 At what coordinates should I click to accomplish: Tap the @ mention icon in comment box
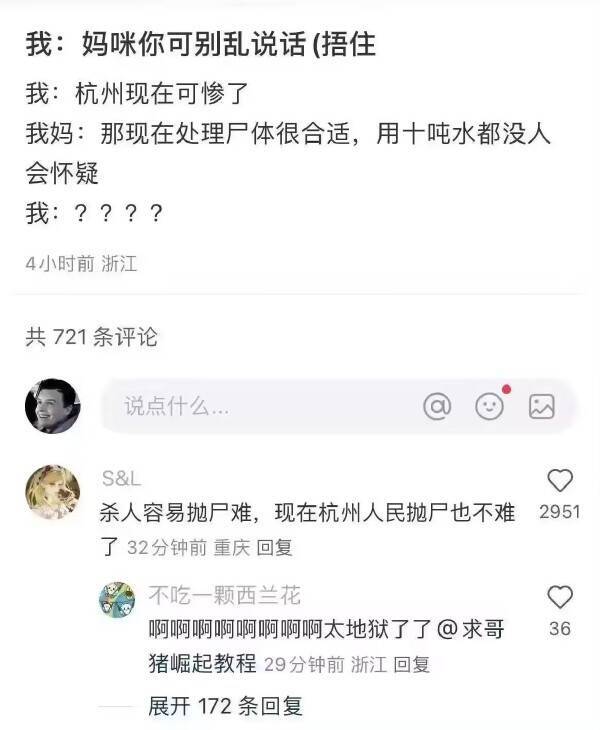[x=437, y=406]
